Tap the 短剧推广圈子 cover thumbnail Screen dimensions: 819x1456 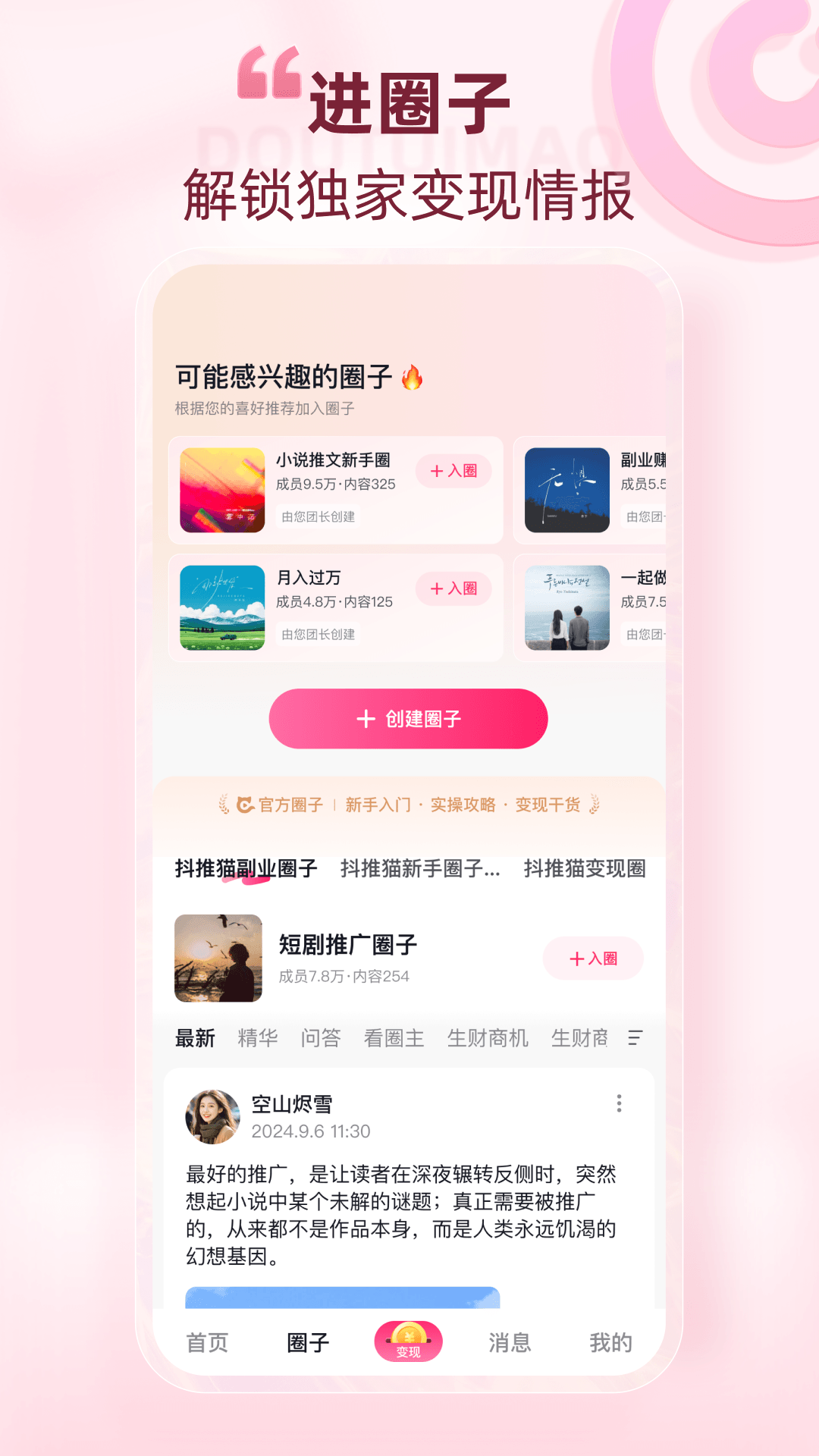pyautogui.click(x=218, y=957)
